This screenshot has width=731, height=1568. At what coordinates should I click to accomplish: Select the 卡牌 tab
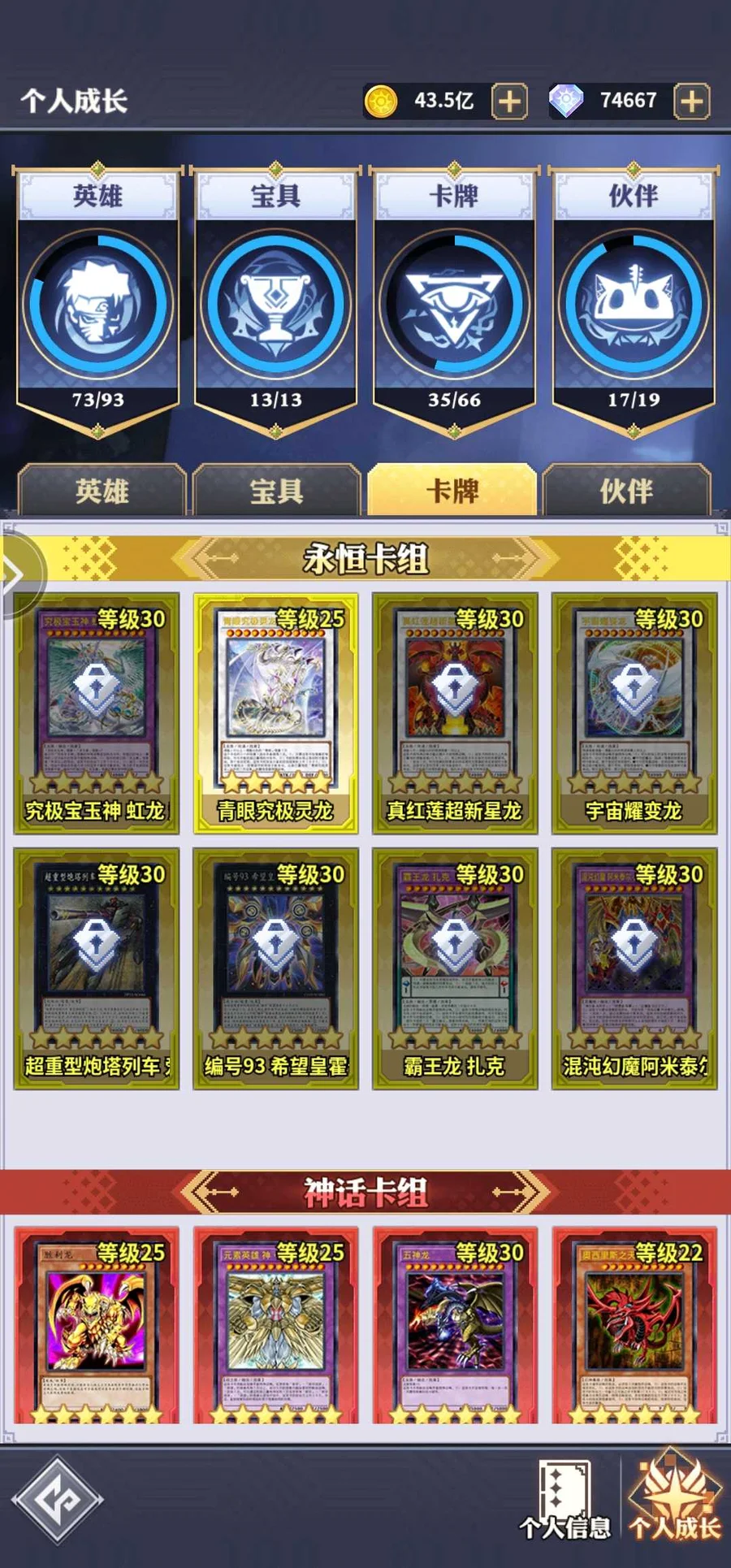tap(452, 491)
